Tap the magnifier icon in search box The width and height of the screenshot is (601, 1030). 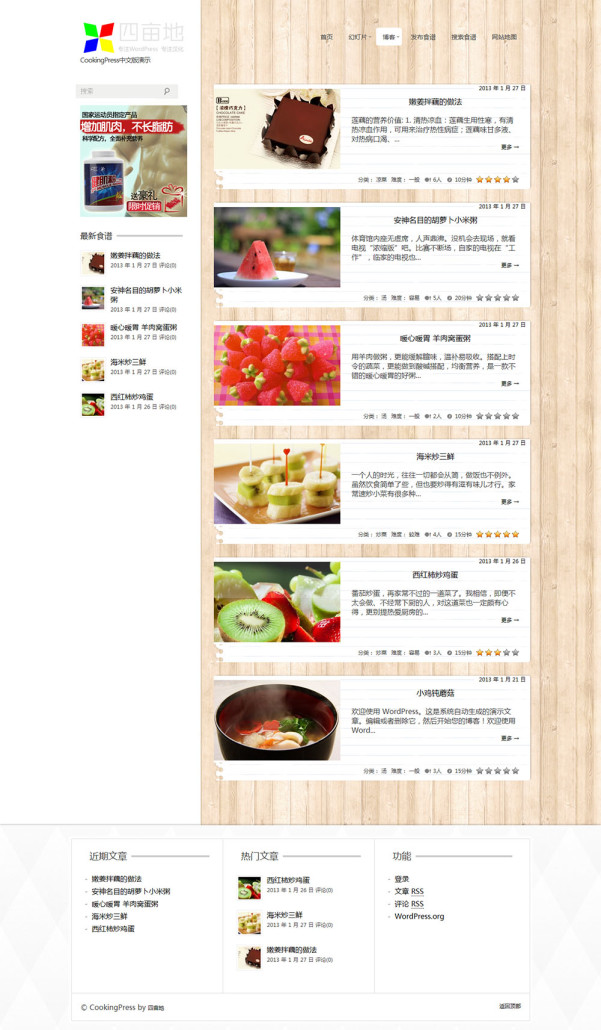pyautogui.click(x=167, y=91)
